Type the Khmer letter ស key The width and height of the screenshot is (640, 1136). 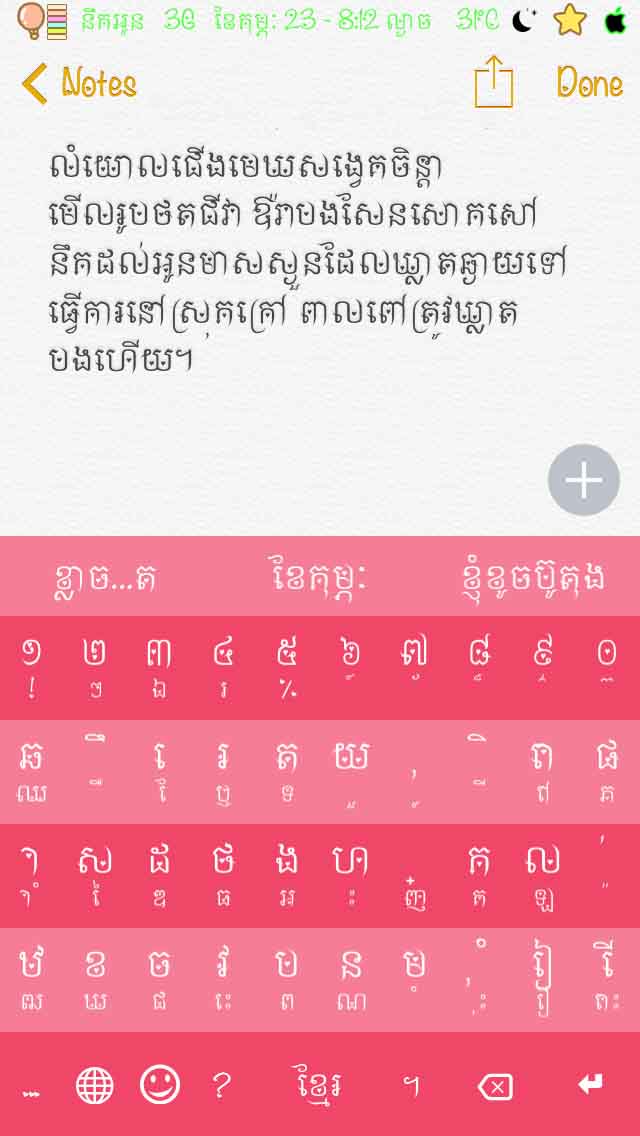coord(93,876)
